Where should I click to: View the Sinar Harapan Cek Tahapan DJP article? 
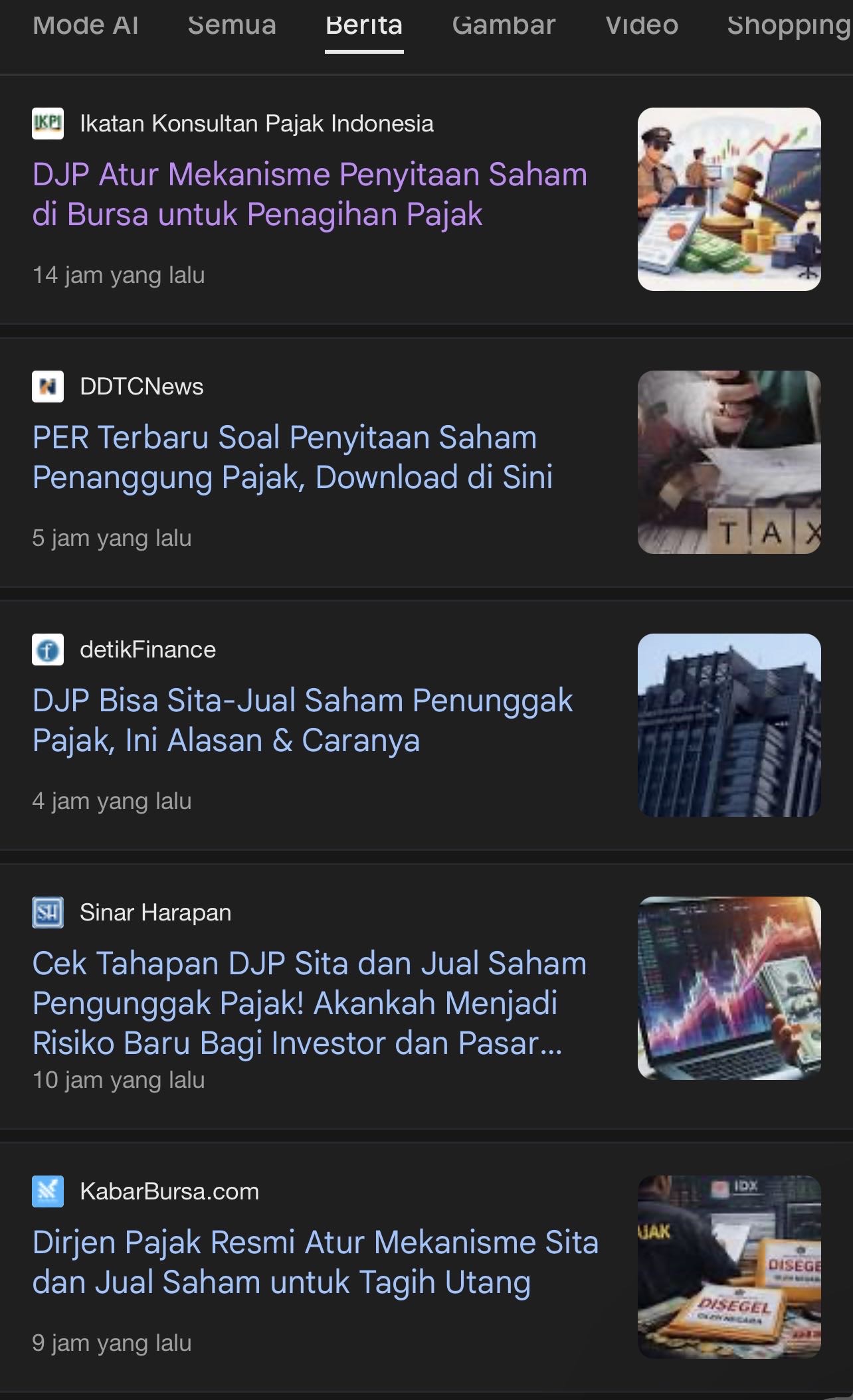pos(310,1003)
